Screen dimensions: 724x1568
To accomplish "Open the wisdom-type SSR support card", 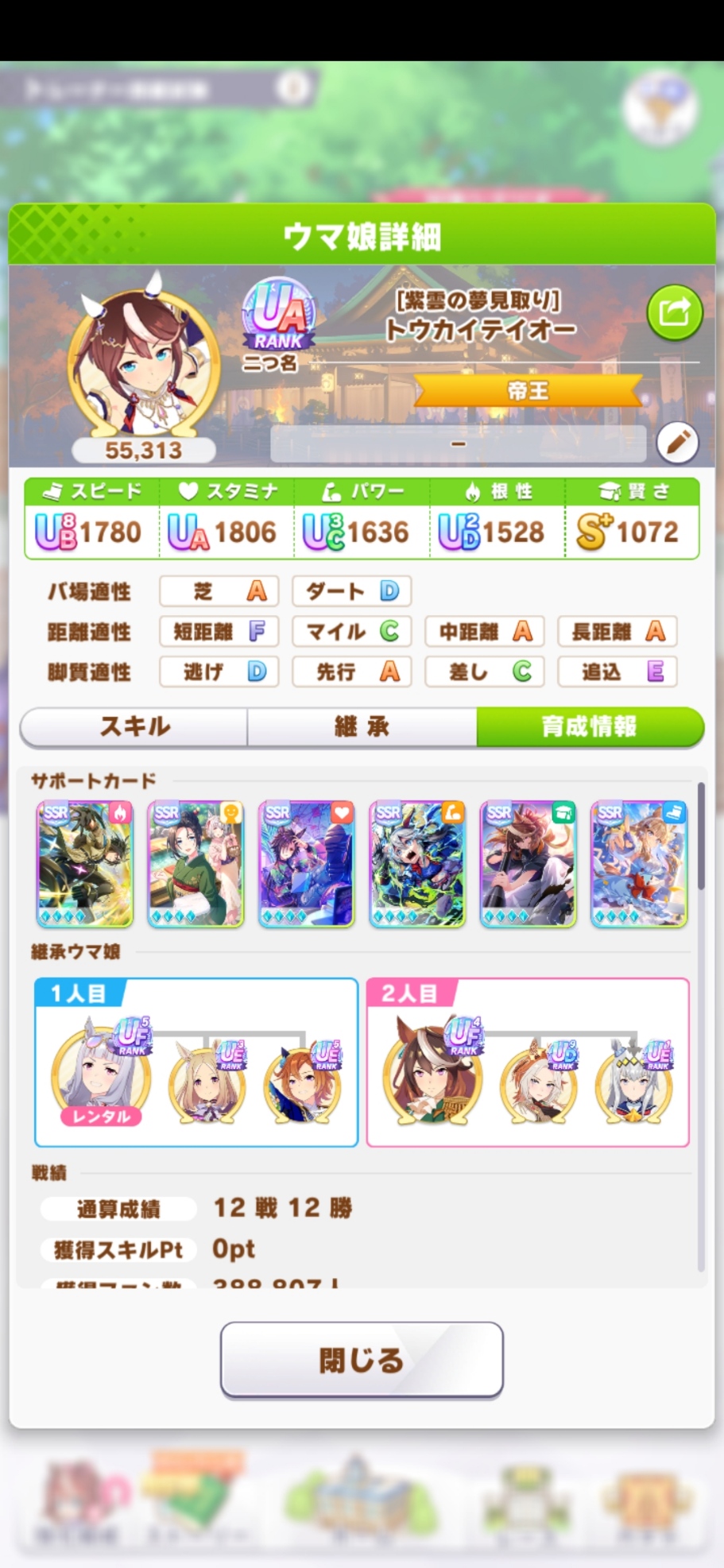I will 528,864.
